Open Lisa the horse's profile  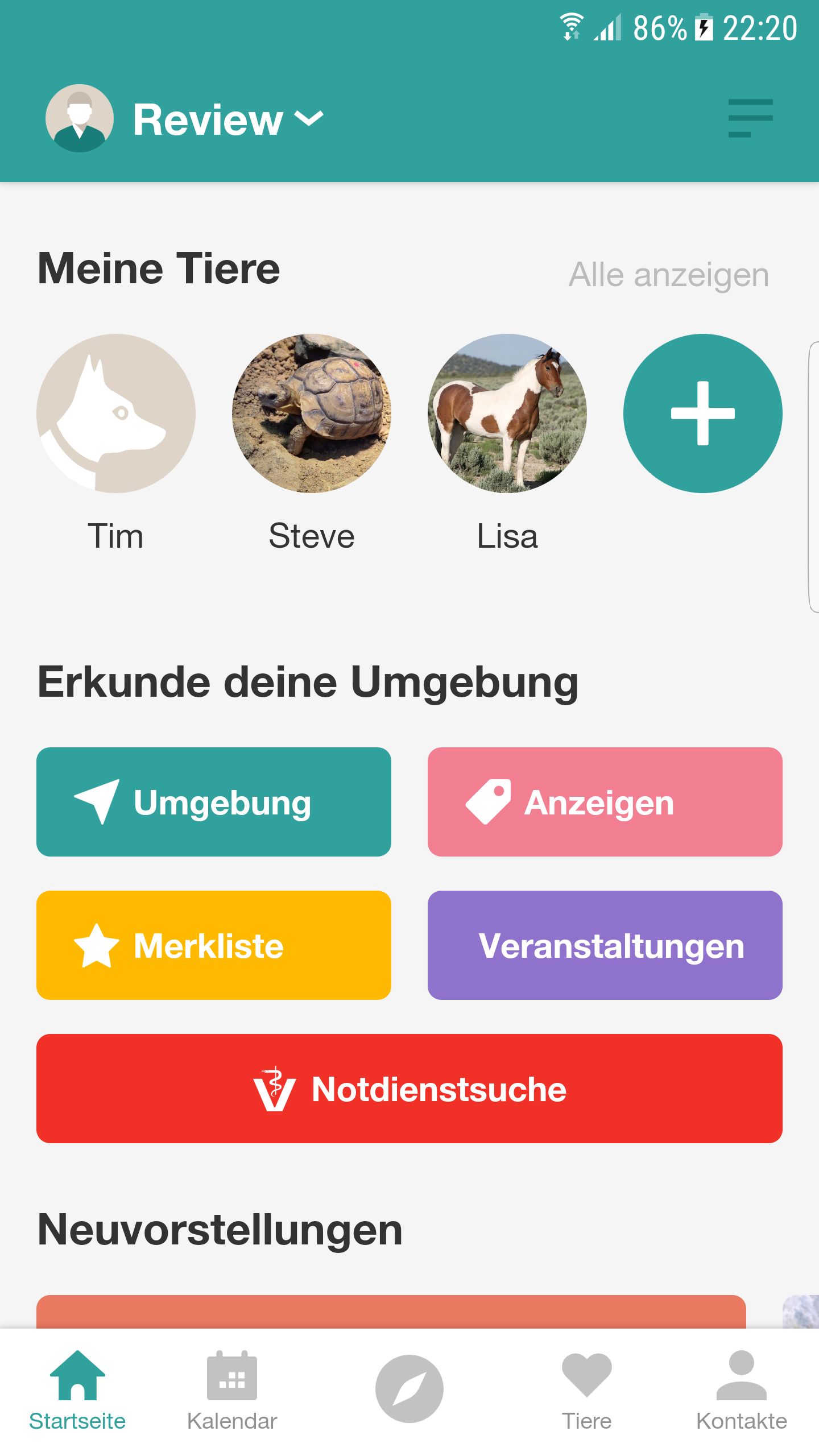(507, 413)
